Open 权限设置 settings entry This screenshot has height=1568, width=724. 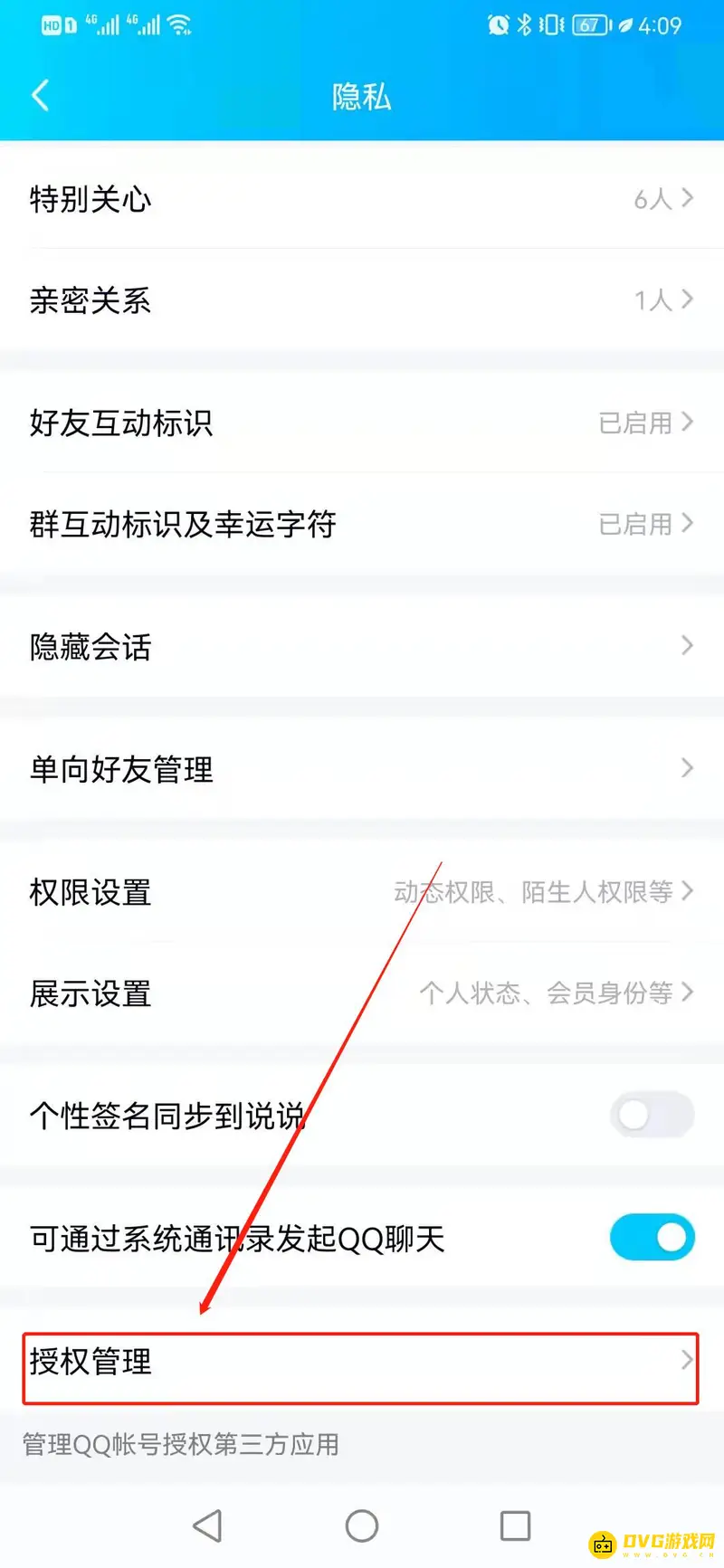coord(362,892)
